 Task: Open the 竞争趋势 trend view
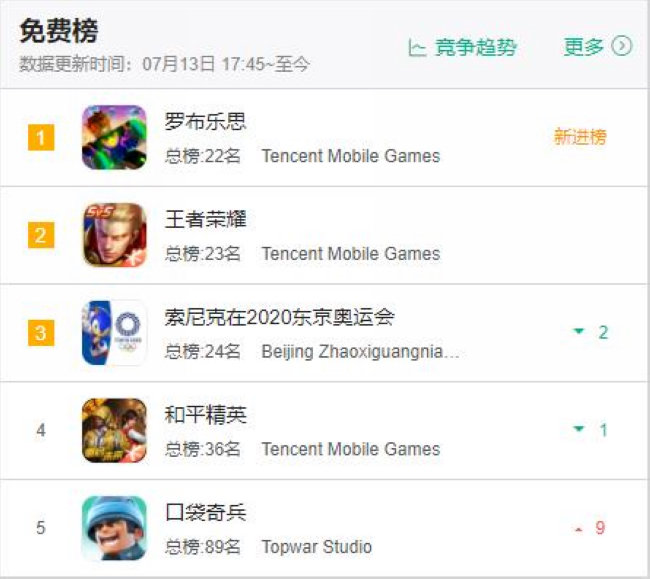point(463,47)
